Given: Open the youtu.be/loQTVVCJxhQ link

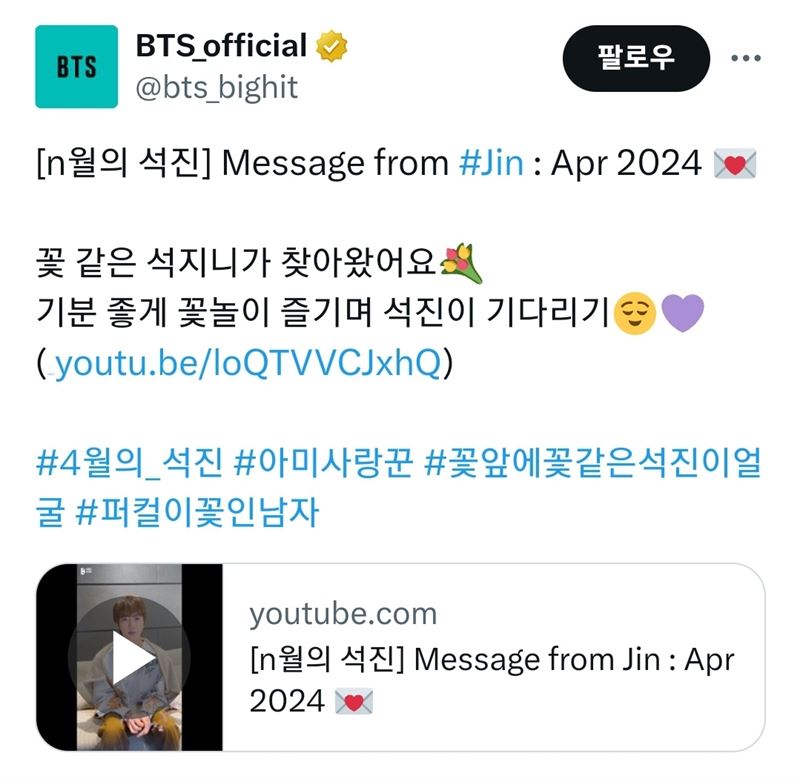Looking at the screenshot, I should (248, 364).
